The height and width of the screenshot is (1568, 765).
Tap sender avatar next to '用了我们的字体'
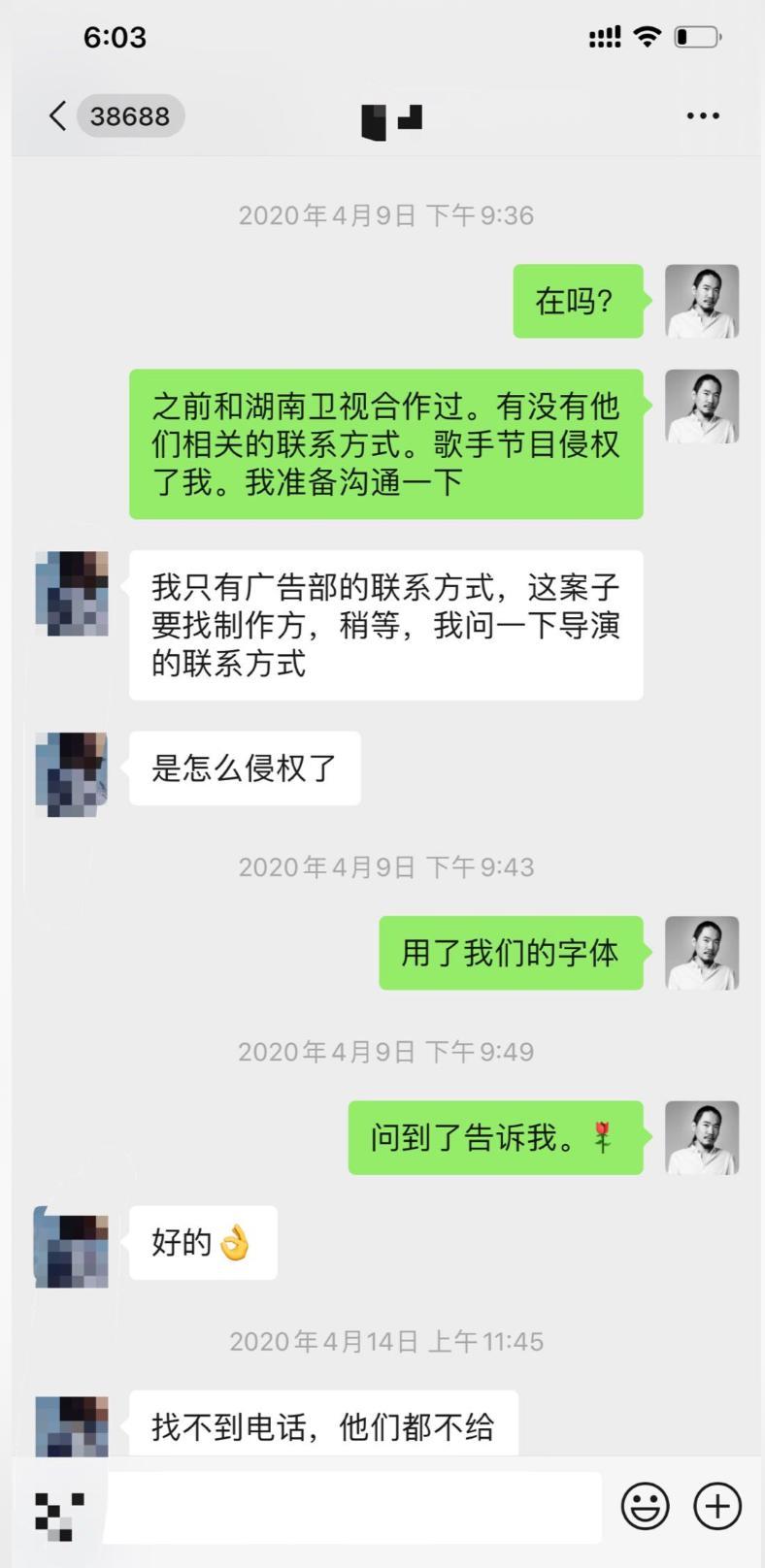[702, 953]
